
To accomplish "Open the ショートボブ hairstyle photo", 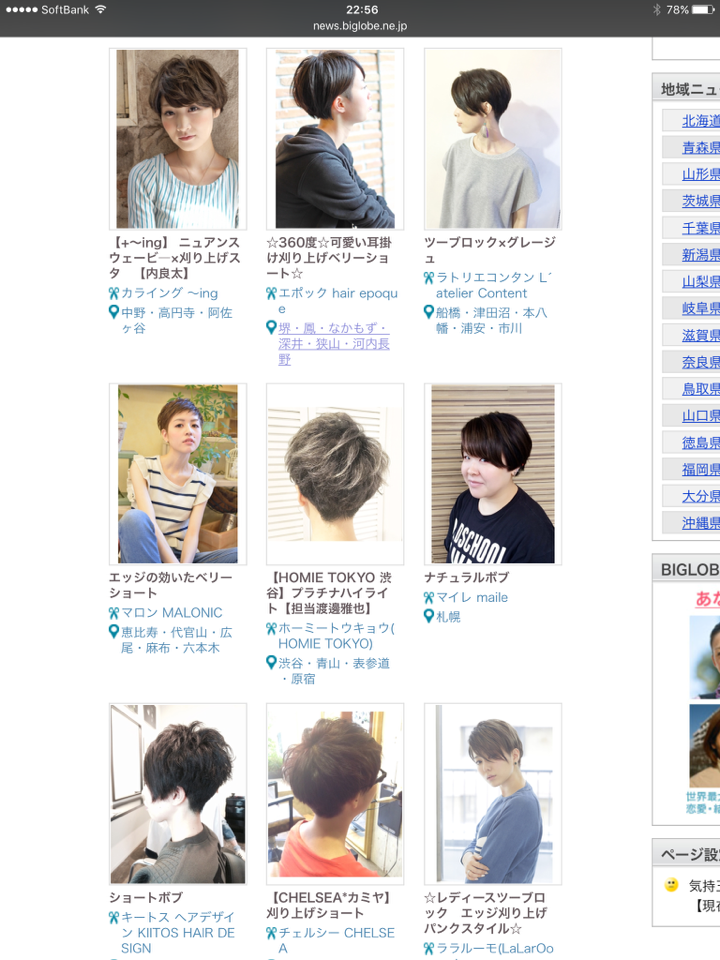I will [x=177, y=794].
